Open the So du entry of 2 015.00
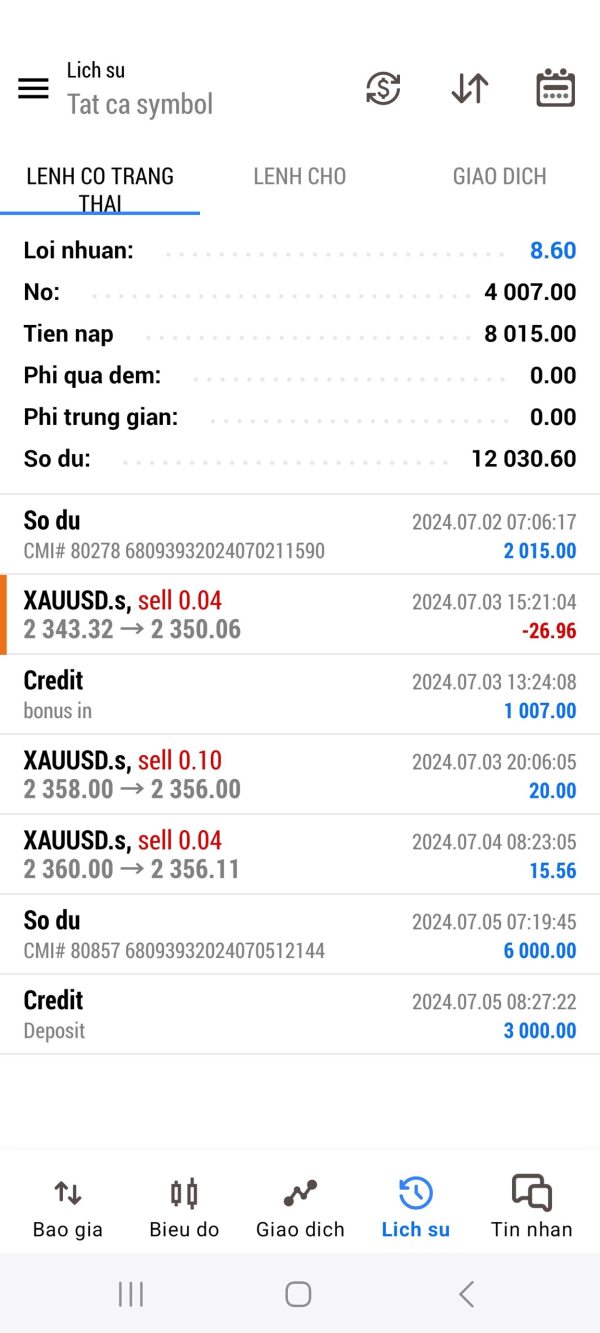Image resolution: width=600 pixels, height=1333 pixels. [300, 535]
